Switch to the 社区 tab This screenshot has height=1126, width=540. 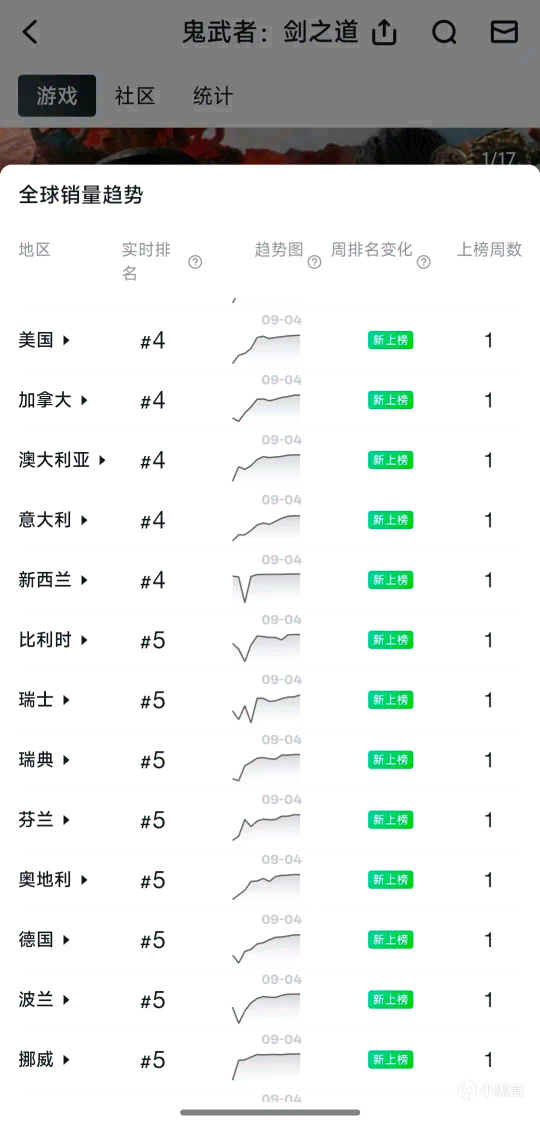tap(135, 96)
